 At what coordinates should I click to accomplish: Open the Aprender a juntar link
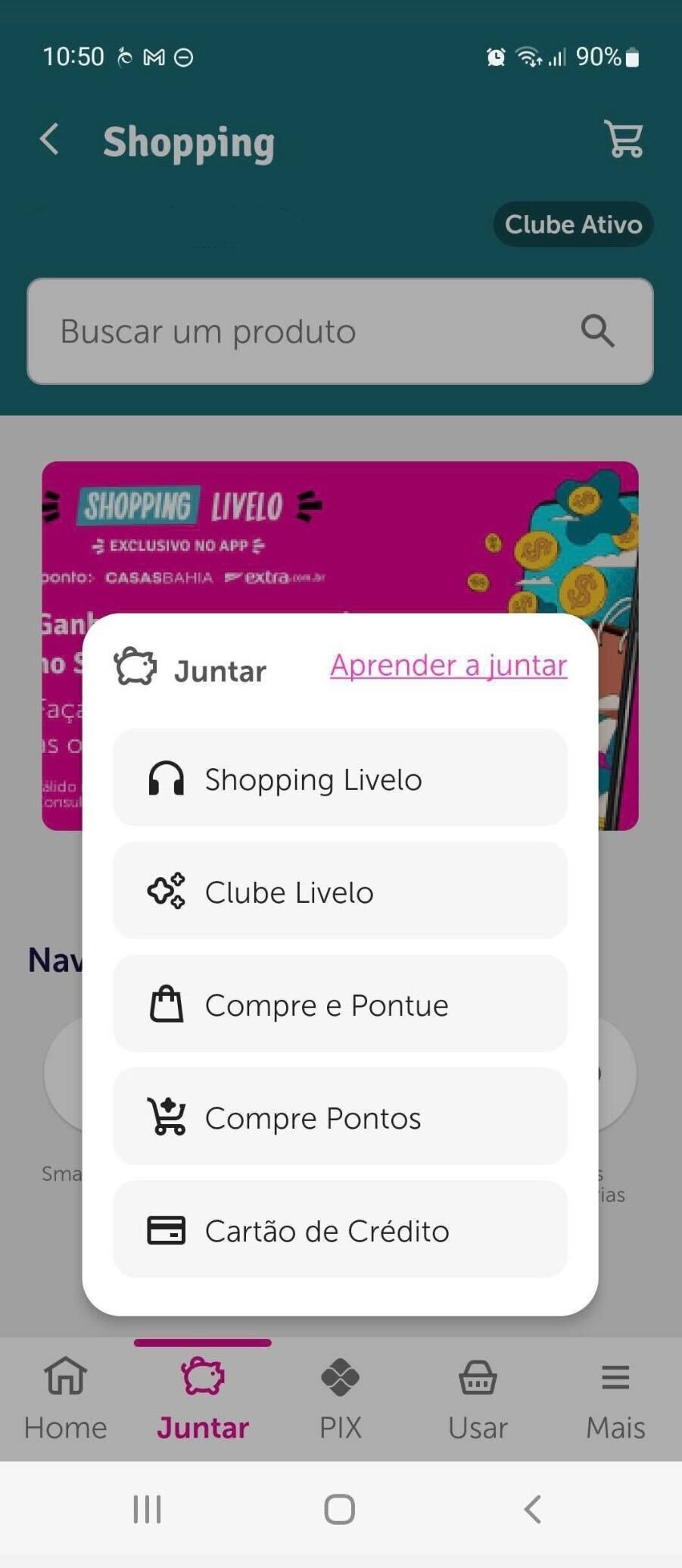pyautogui.click(x=448, y=665)
